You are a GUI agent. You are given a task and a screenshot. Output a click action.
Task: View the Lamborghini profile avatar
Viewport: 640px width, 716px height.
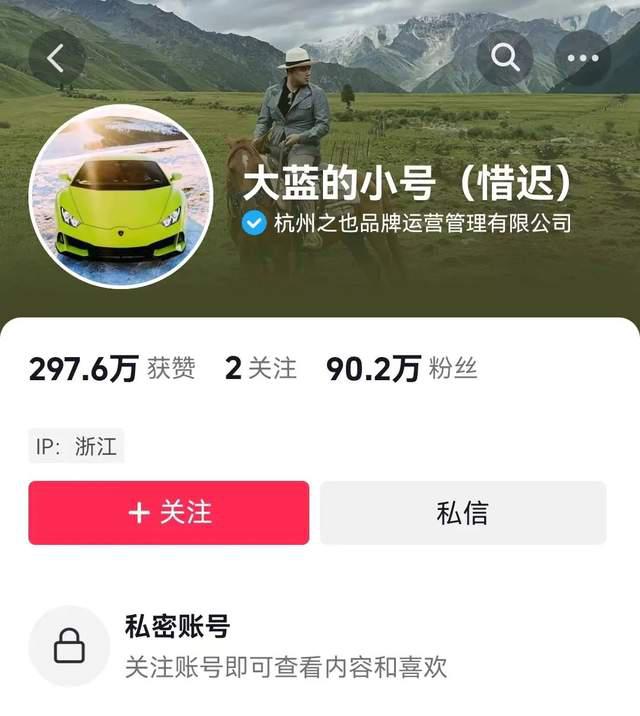[x=121, y=196]
